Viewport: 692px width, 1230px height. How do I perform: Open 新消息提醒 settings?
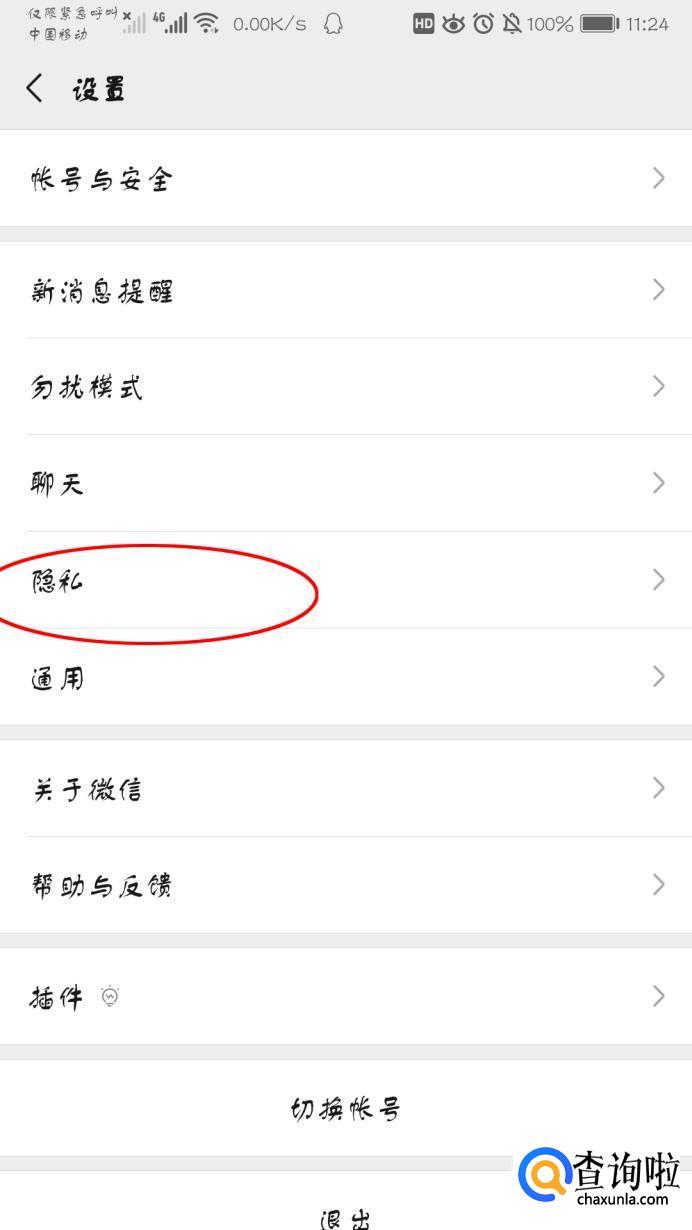click(346, 290)
